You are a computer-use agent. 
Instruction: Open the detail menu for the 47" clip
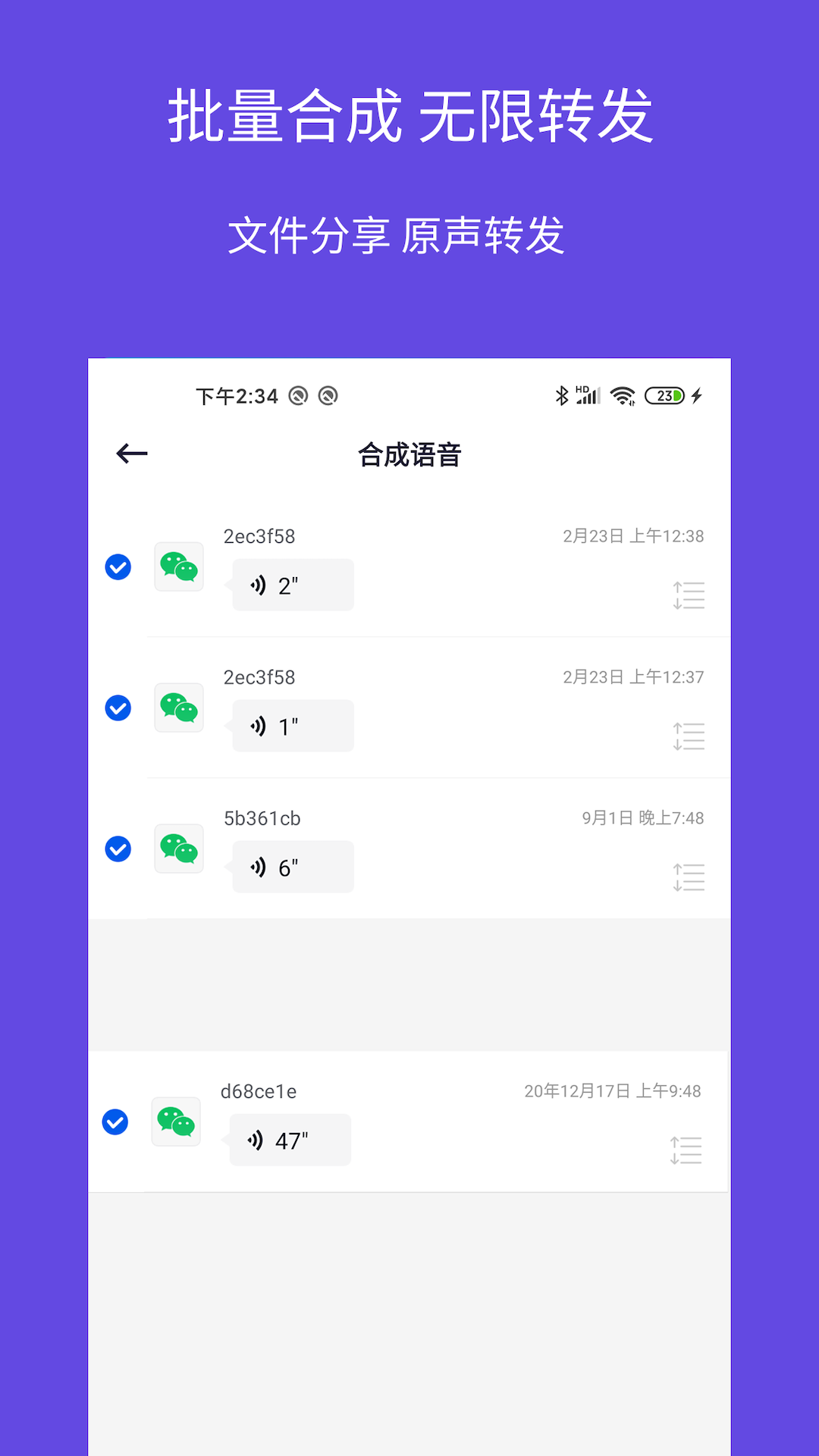click(686, 1151)
